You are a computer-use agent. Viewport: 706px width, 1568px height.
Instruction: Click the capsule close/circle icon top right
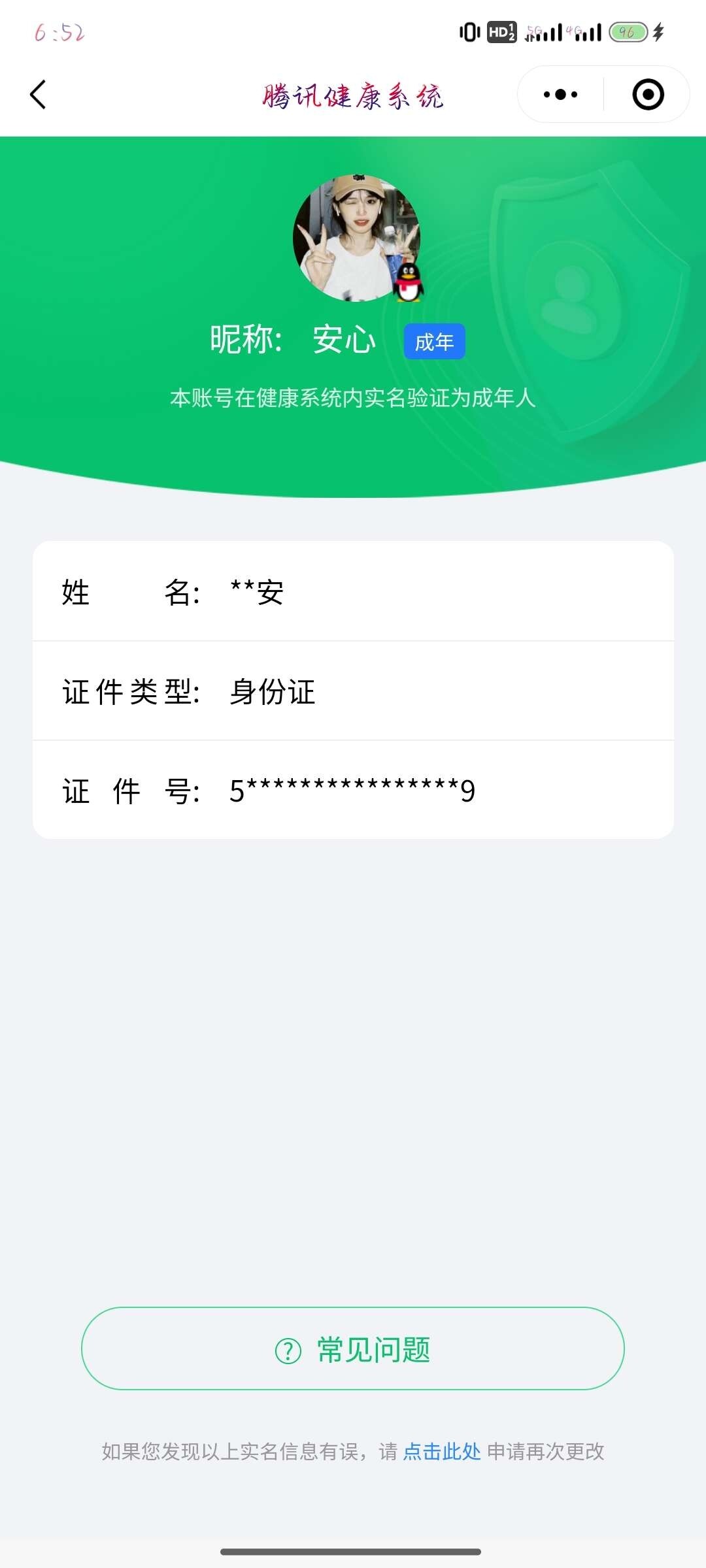[x=647, y=95]
